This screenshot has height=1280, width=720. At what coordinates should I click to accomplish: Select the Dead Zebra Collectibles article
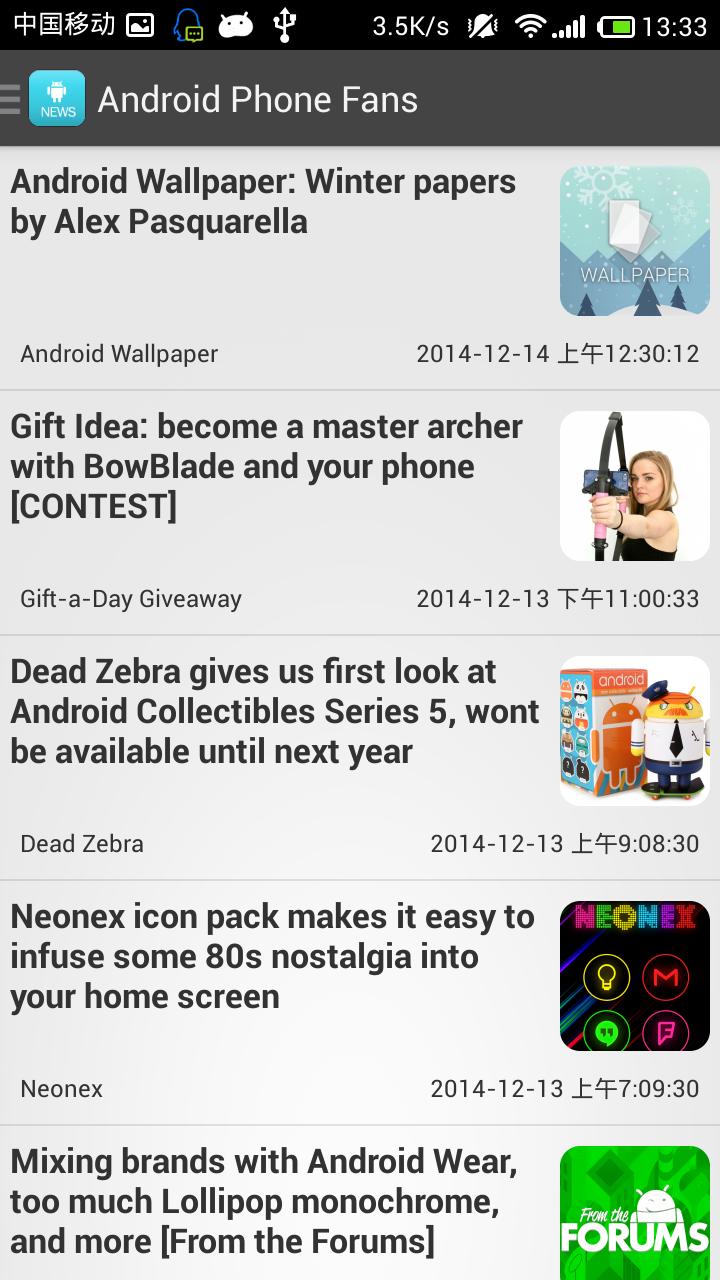pyautogui.click(x=272, y=711)
